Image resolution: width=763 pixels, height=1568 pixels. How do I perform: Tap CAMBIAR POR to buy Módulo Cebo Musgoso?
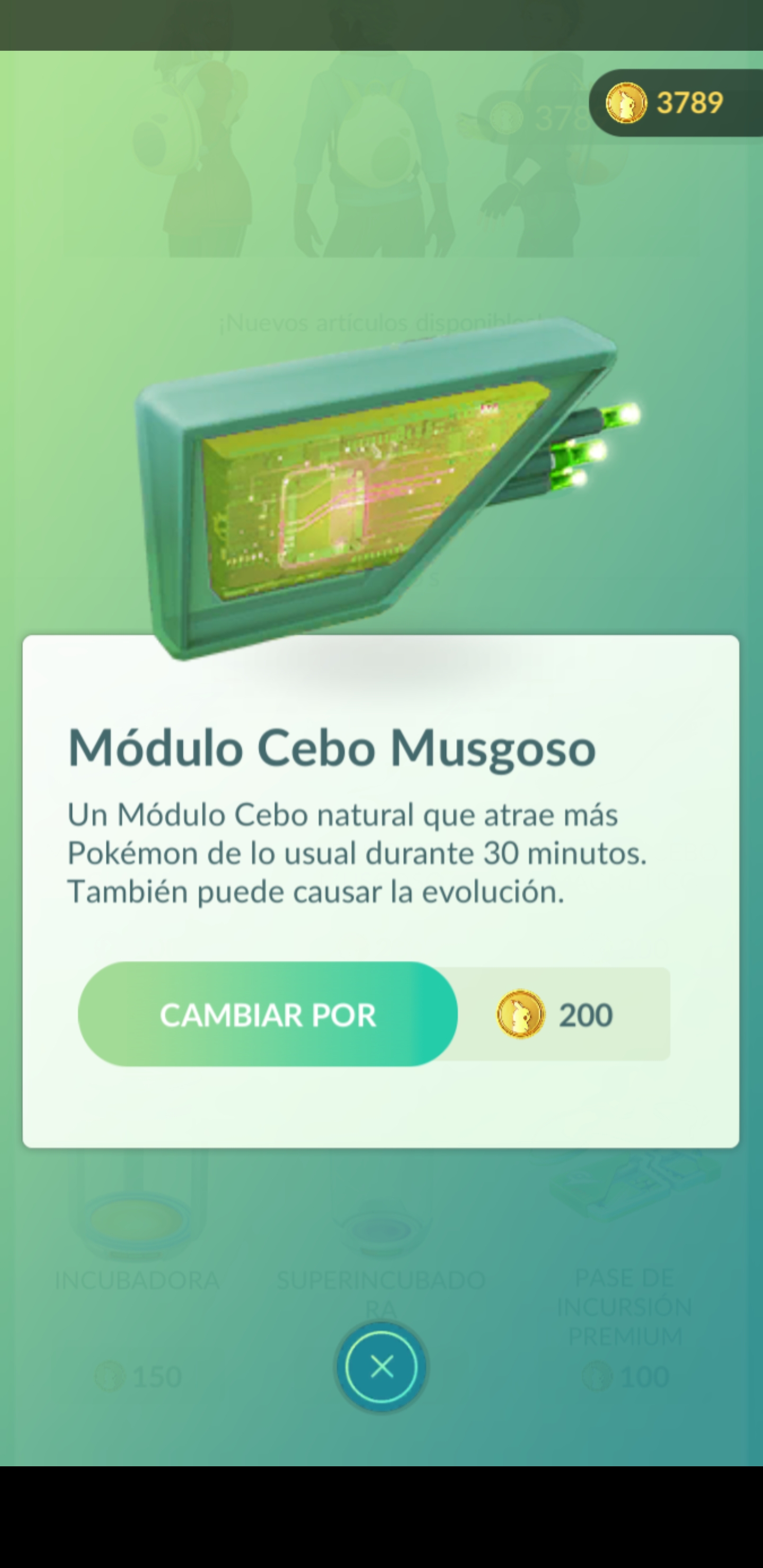(268, 1014)
